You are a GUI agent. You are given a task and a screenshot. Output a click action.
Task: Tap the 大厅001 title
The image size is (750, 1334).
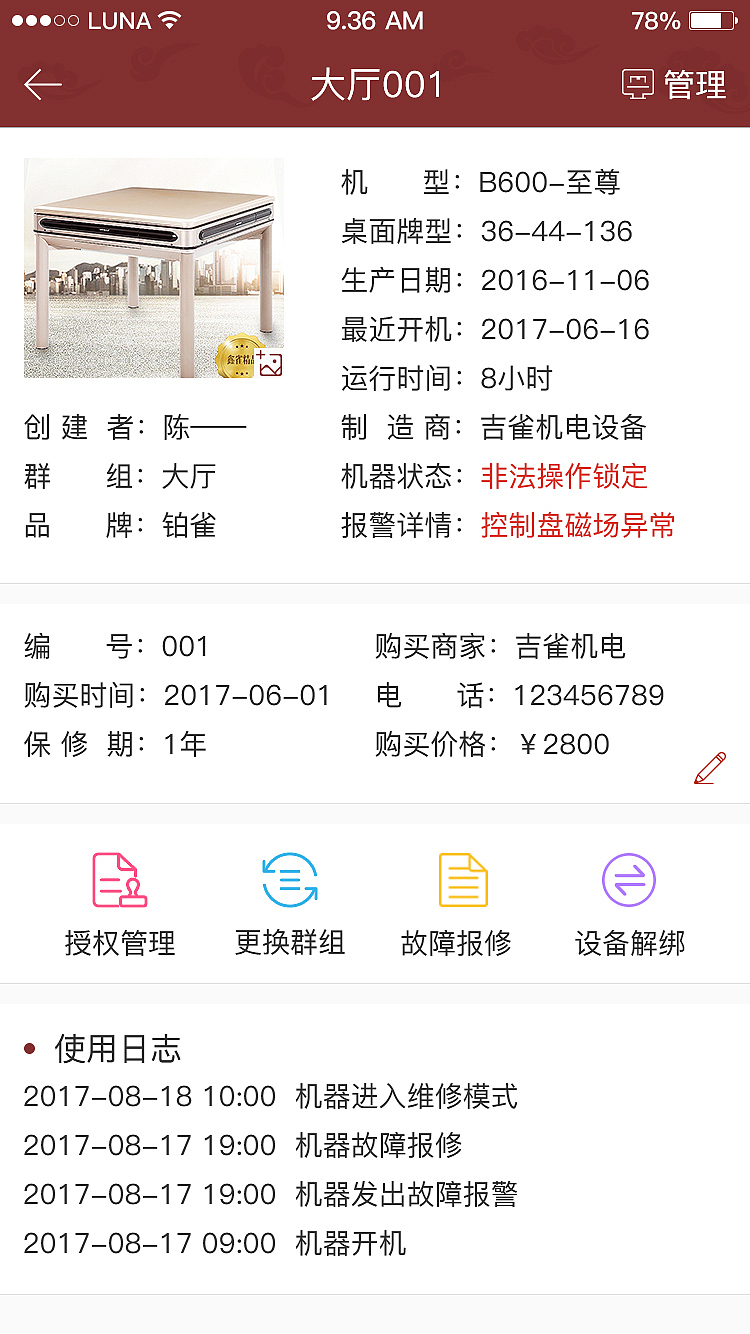coord(375,85)
